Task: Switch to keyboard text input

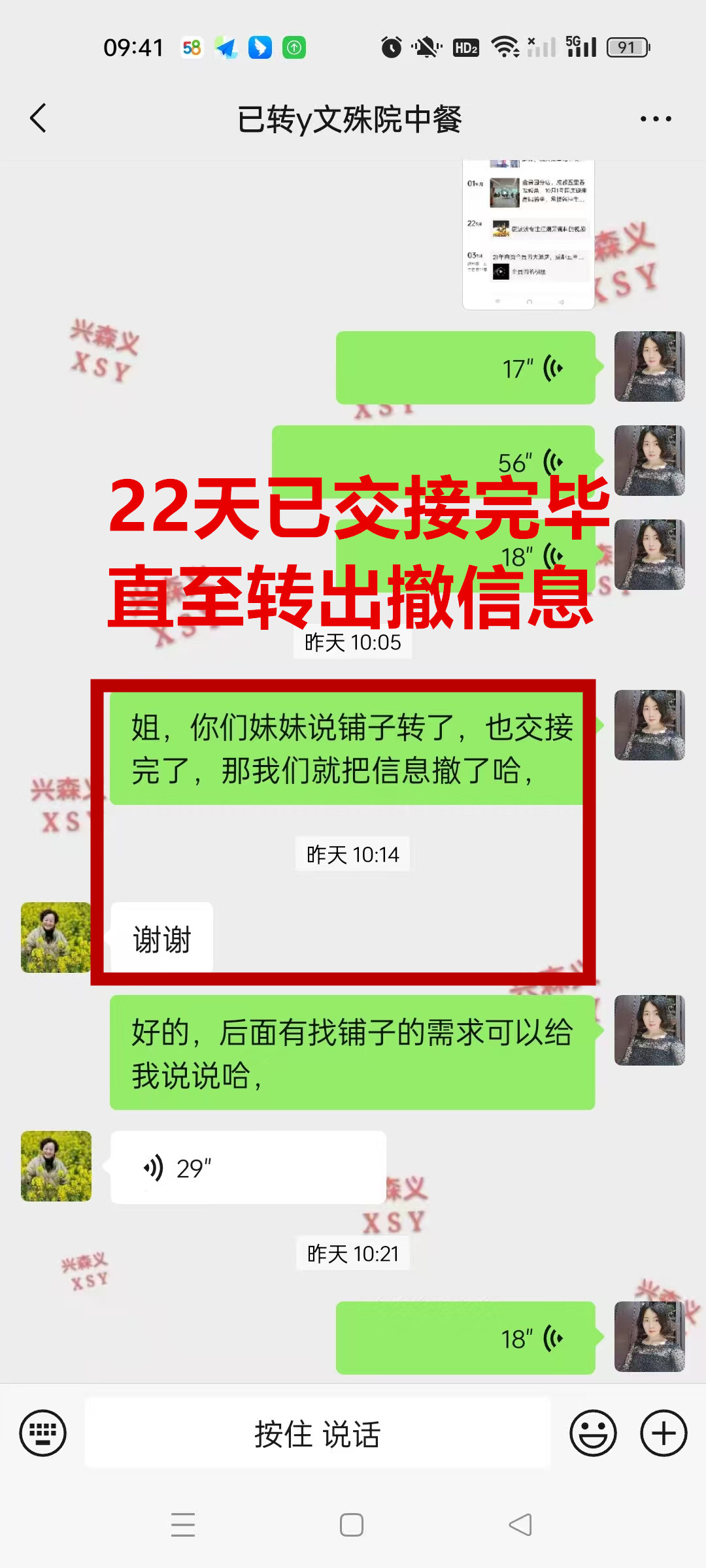Action: tap(43, 1433)
